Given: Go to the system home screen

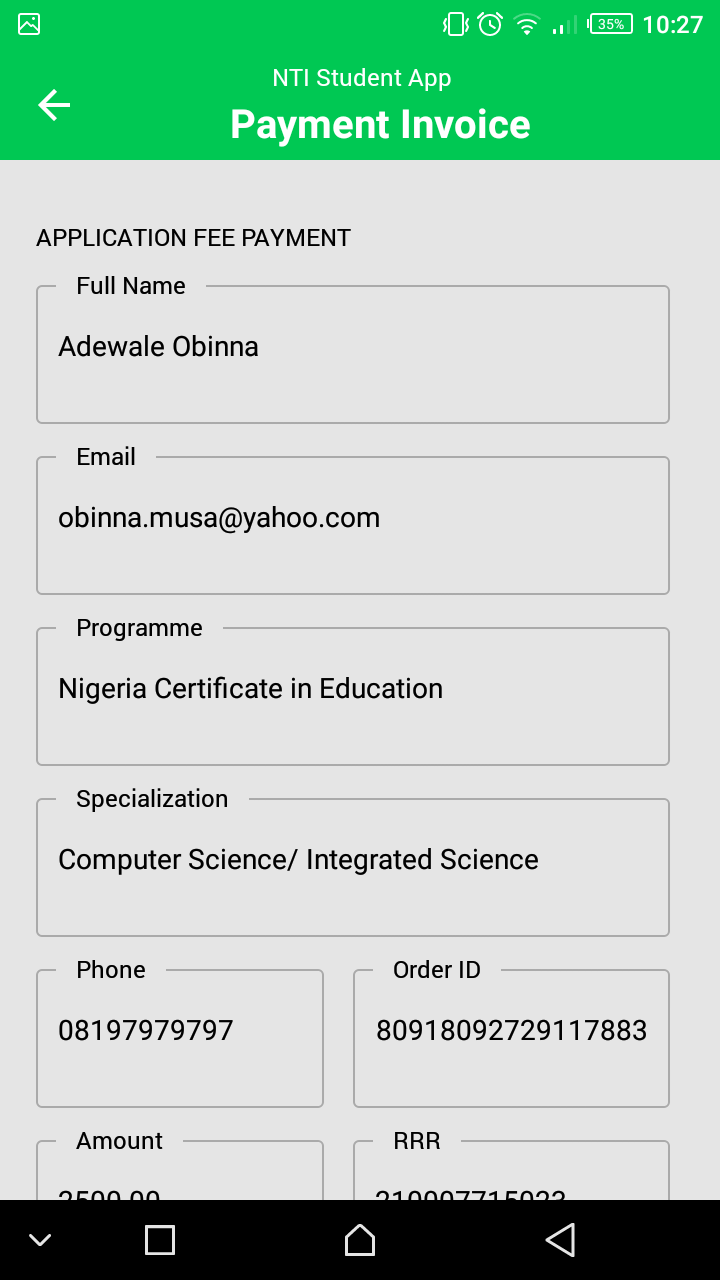Looking at the screenshot, I should [x=360, y=1240].
